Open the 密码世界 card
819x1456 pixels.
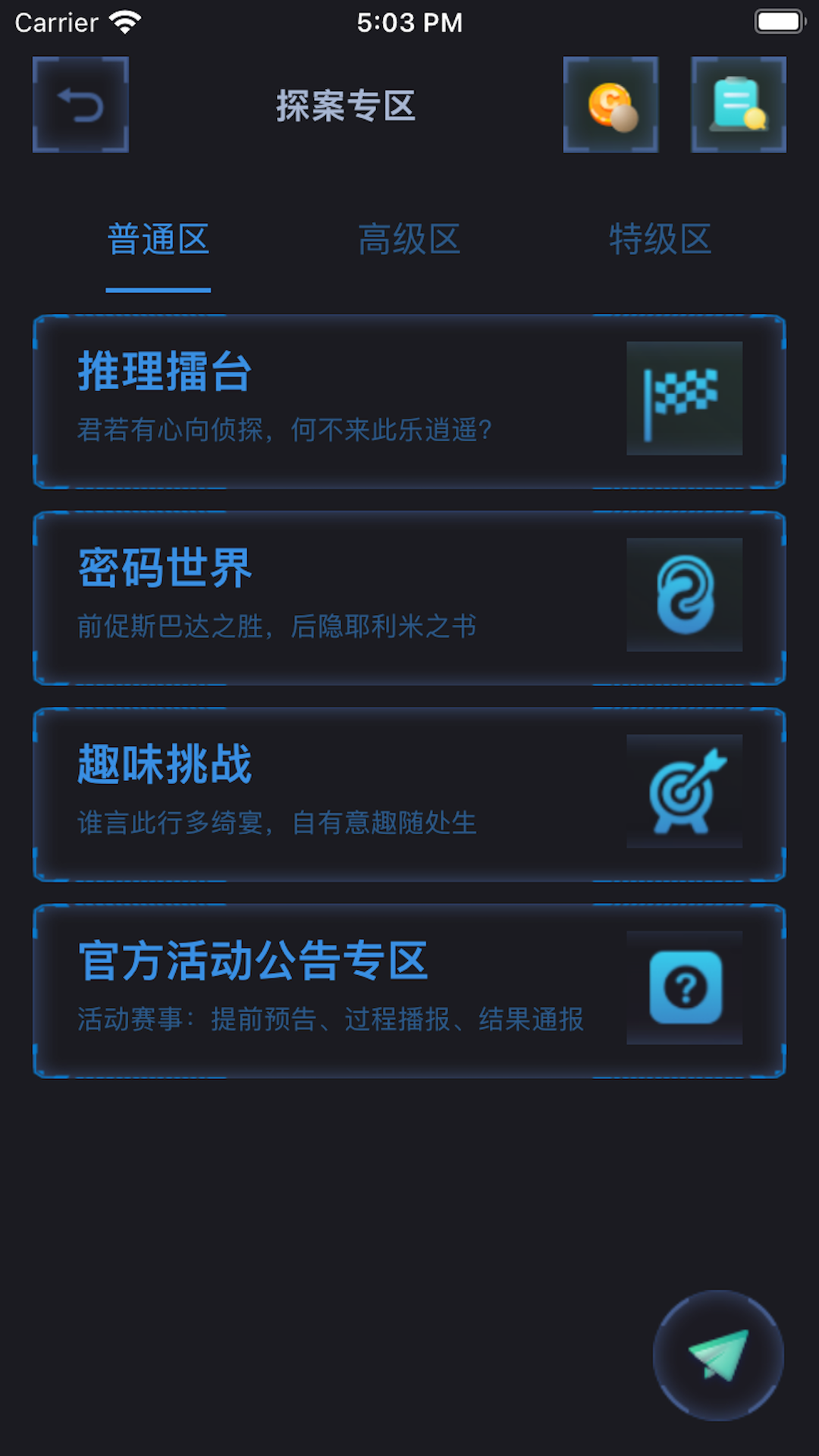(409, 598)
